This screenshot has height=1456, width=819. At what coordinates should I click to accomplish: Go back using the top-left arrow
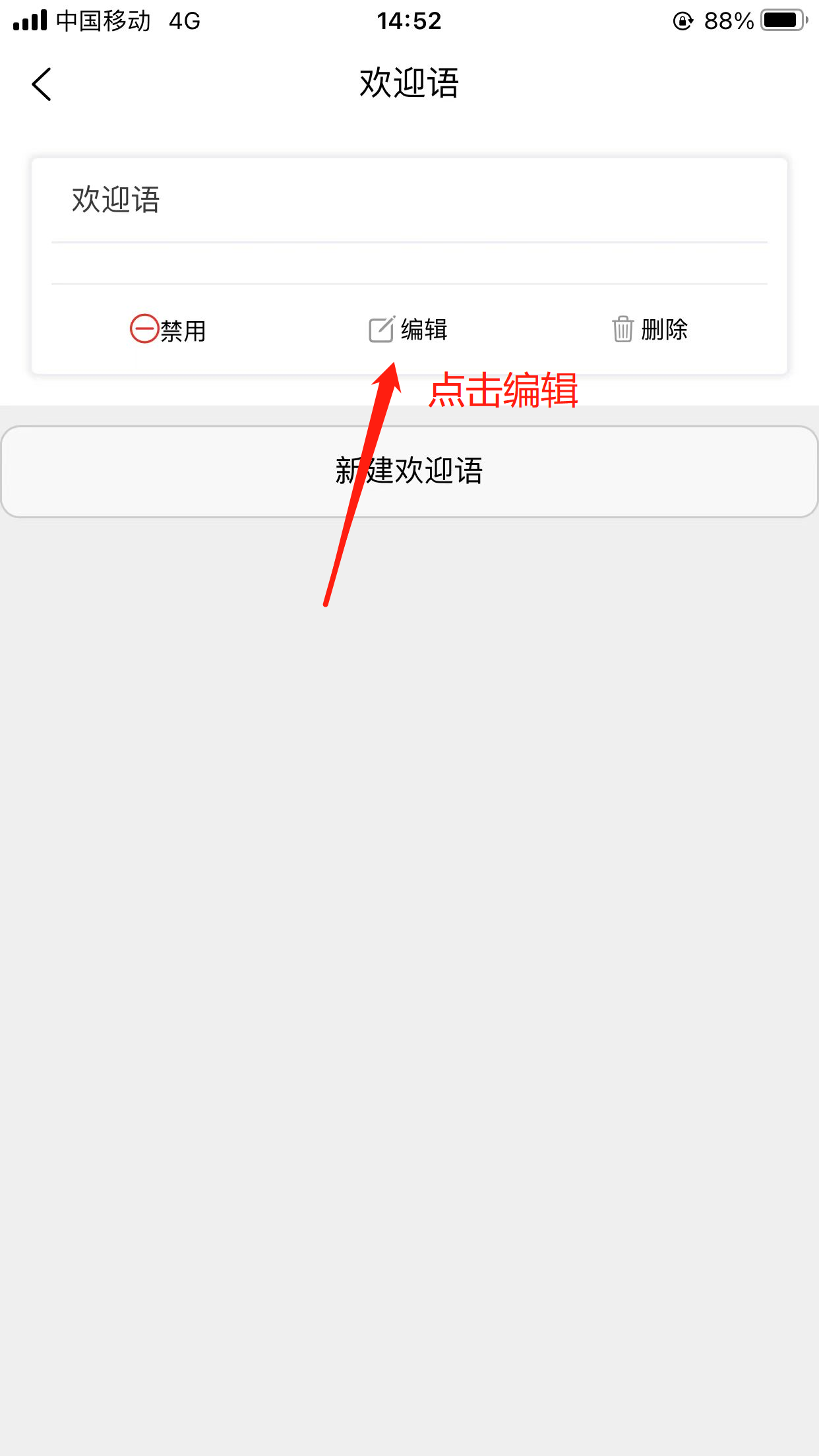click(x=42, y=84)
